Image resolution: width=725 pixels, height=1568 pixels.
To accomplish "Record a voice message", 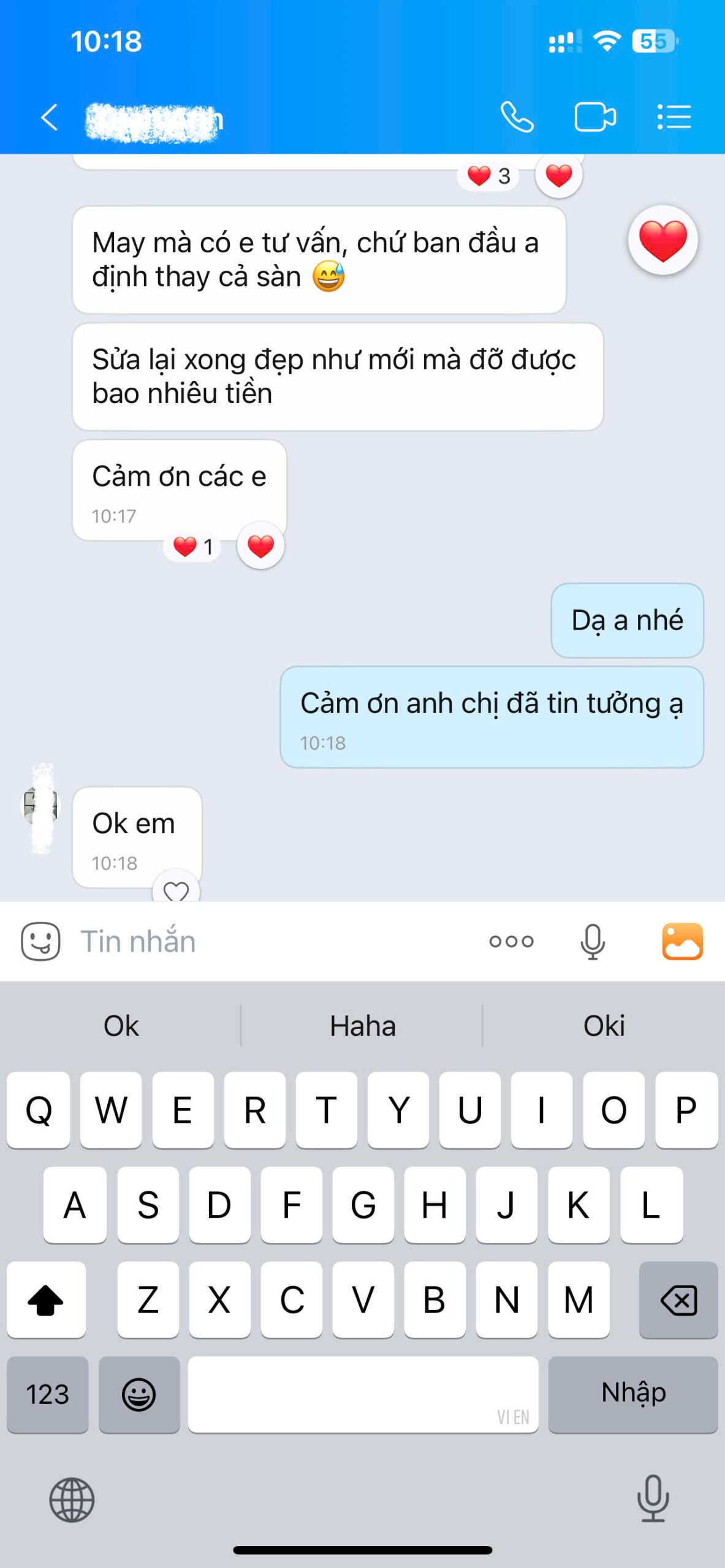I will [592, 941].
